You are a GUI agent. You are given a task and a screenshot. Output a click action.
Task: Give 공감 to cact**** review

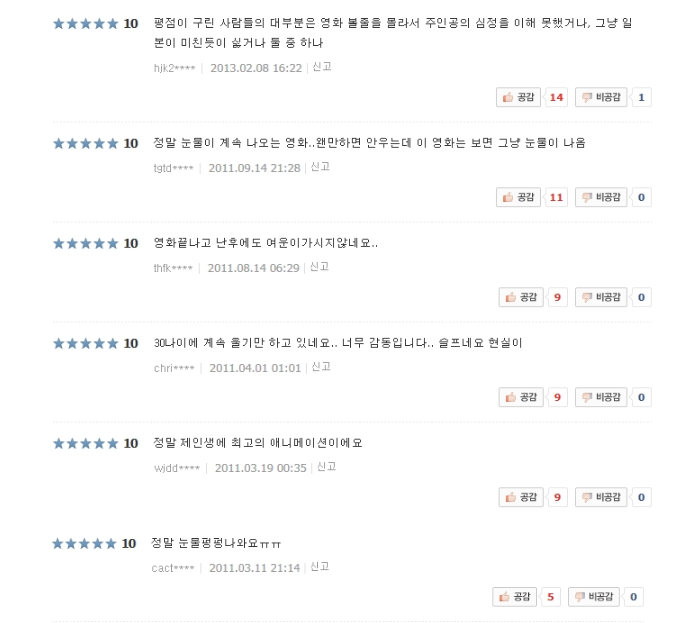click(514, 597)
